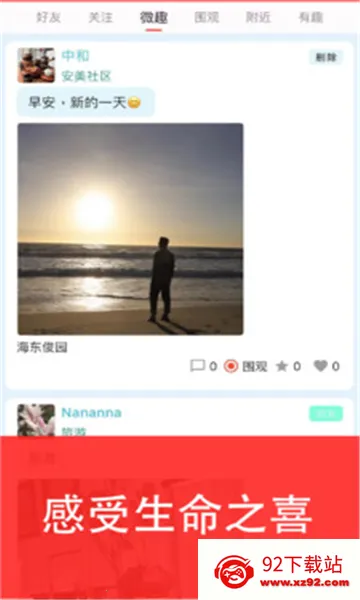Go to the 有趣 tab
Image resolution: width=360 pixels, height=600 pixels.
[311, 17]
